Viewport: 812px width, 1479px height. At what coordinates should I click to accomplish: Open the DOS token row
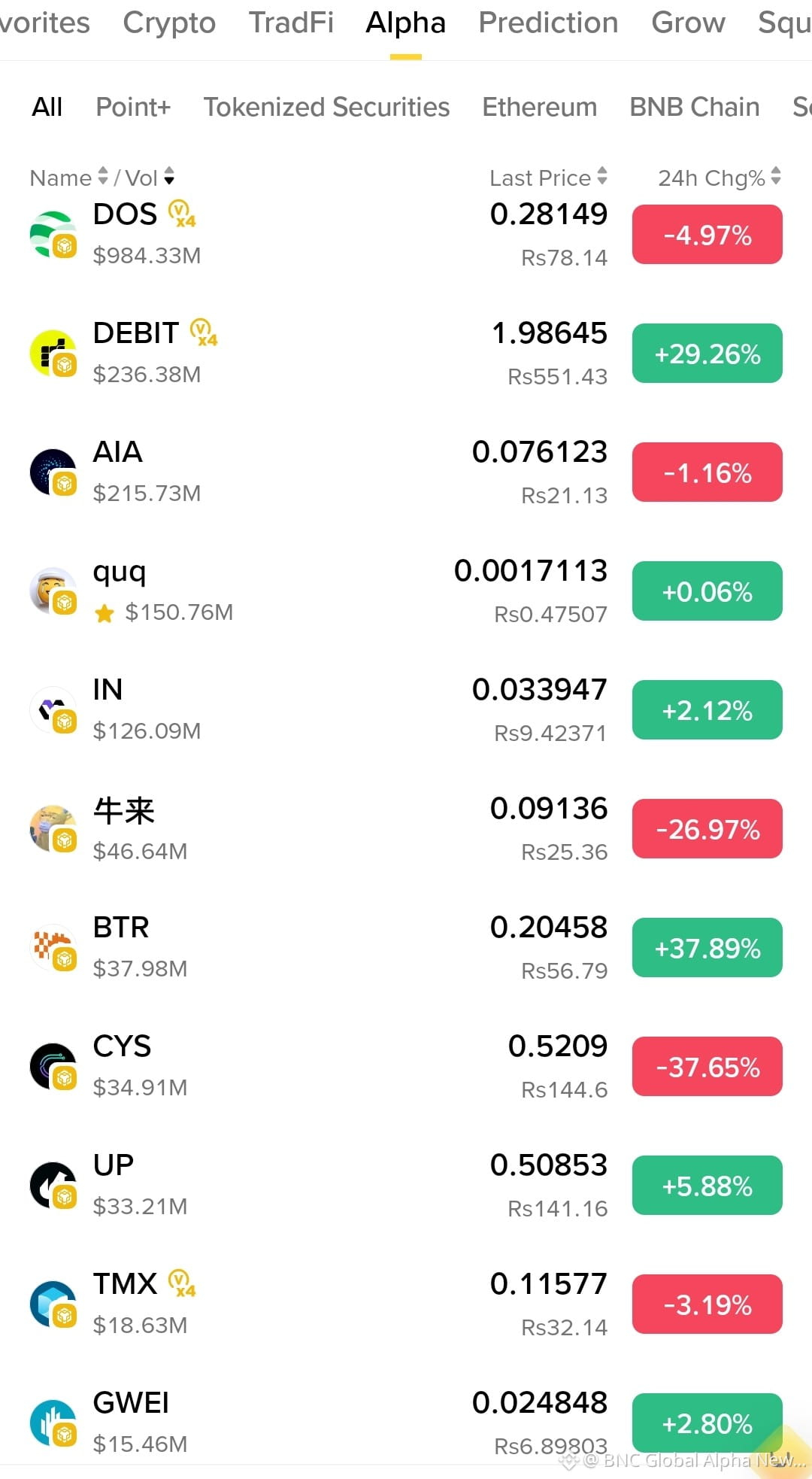[406, 235]
